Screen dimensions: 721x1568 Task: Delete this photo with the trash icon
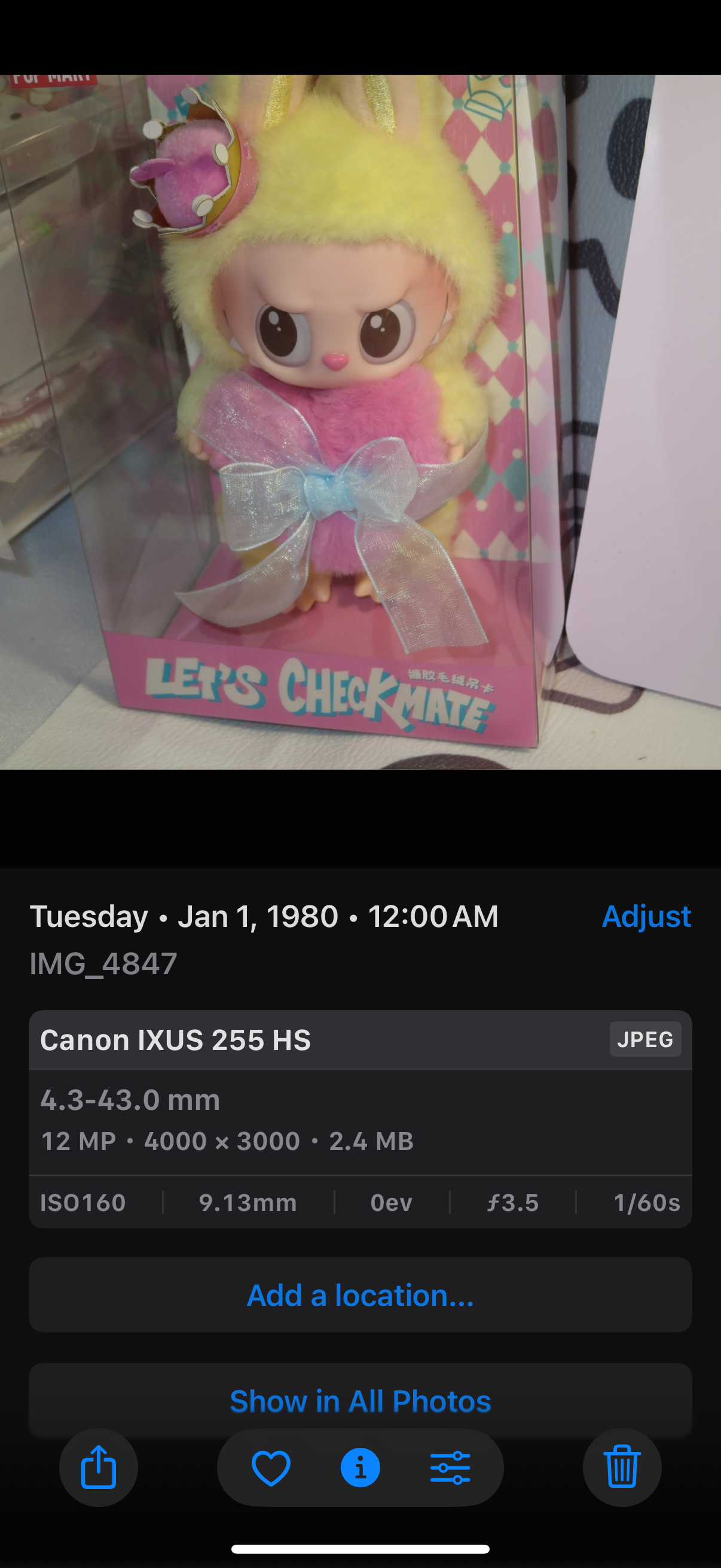point(622,1468)
